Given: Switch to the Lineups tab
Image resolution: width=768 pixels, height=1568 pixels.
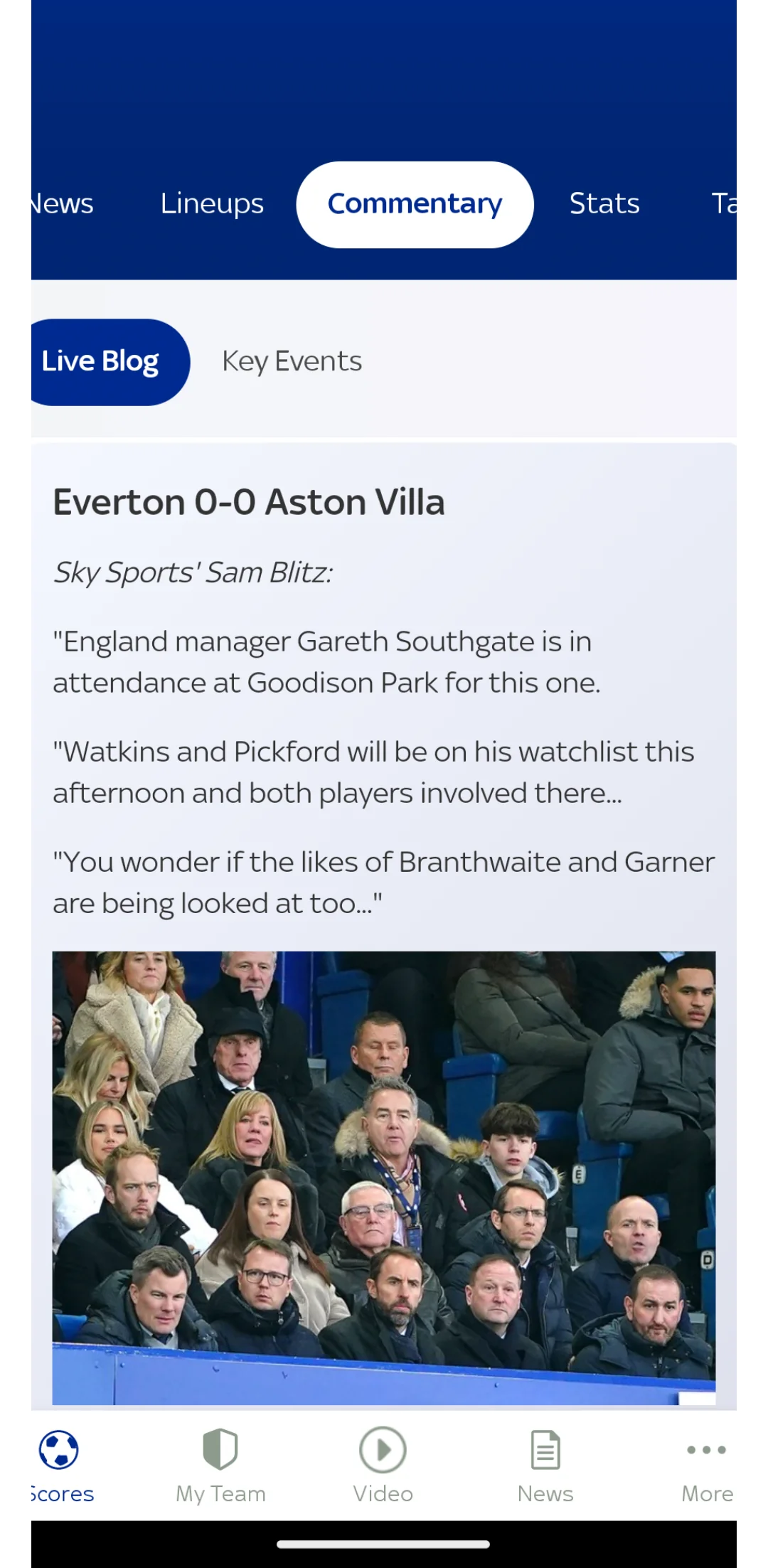Looking at the screenshot, I should pyautogui.click(x=212, y=204).
